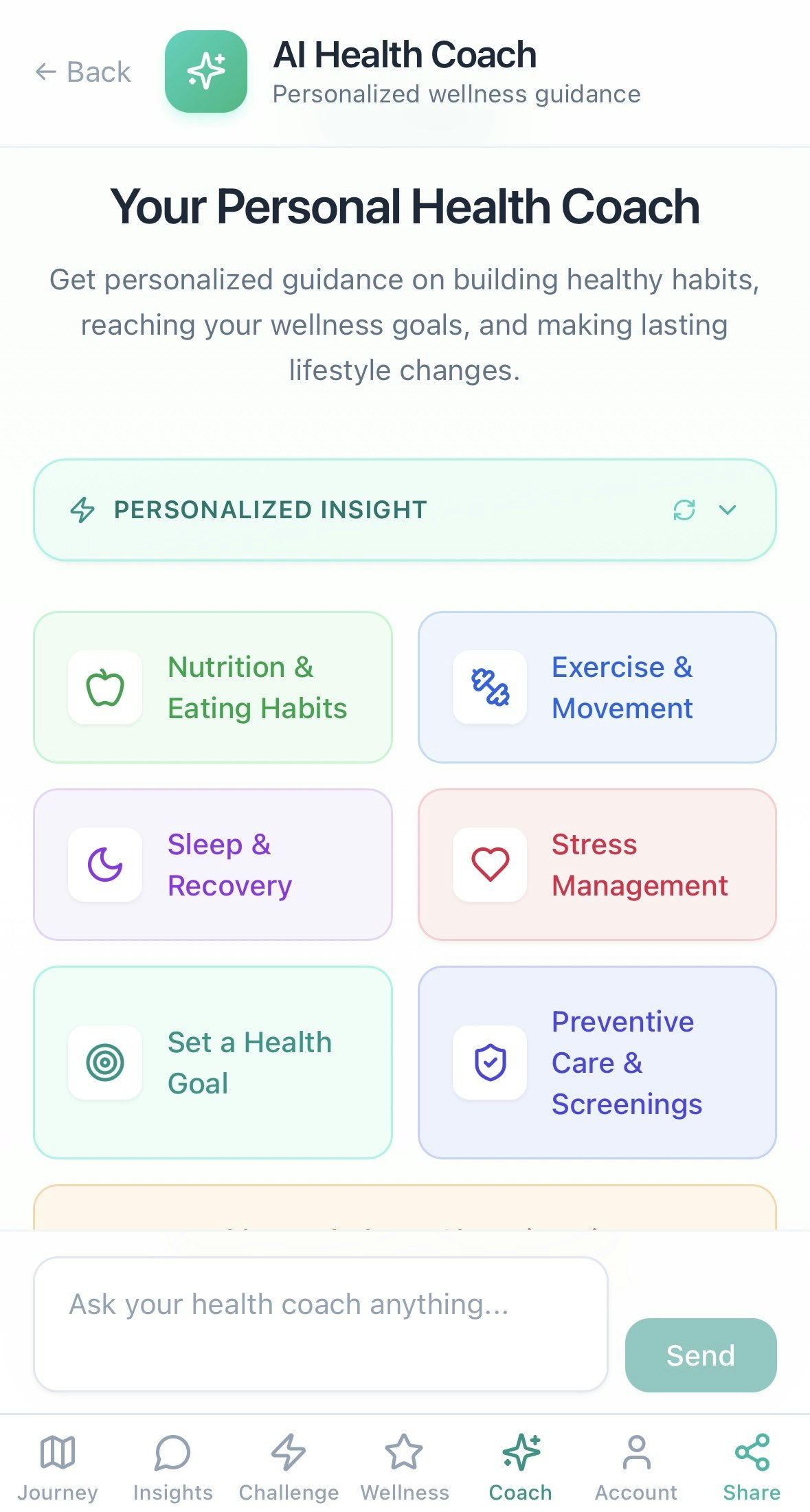Start Set a Health Goal
Image resolution: width=810 pixels, height=1512 pixels.
[213, 1063]
